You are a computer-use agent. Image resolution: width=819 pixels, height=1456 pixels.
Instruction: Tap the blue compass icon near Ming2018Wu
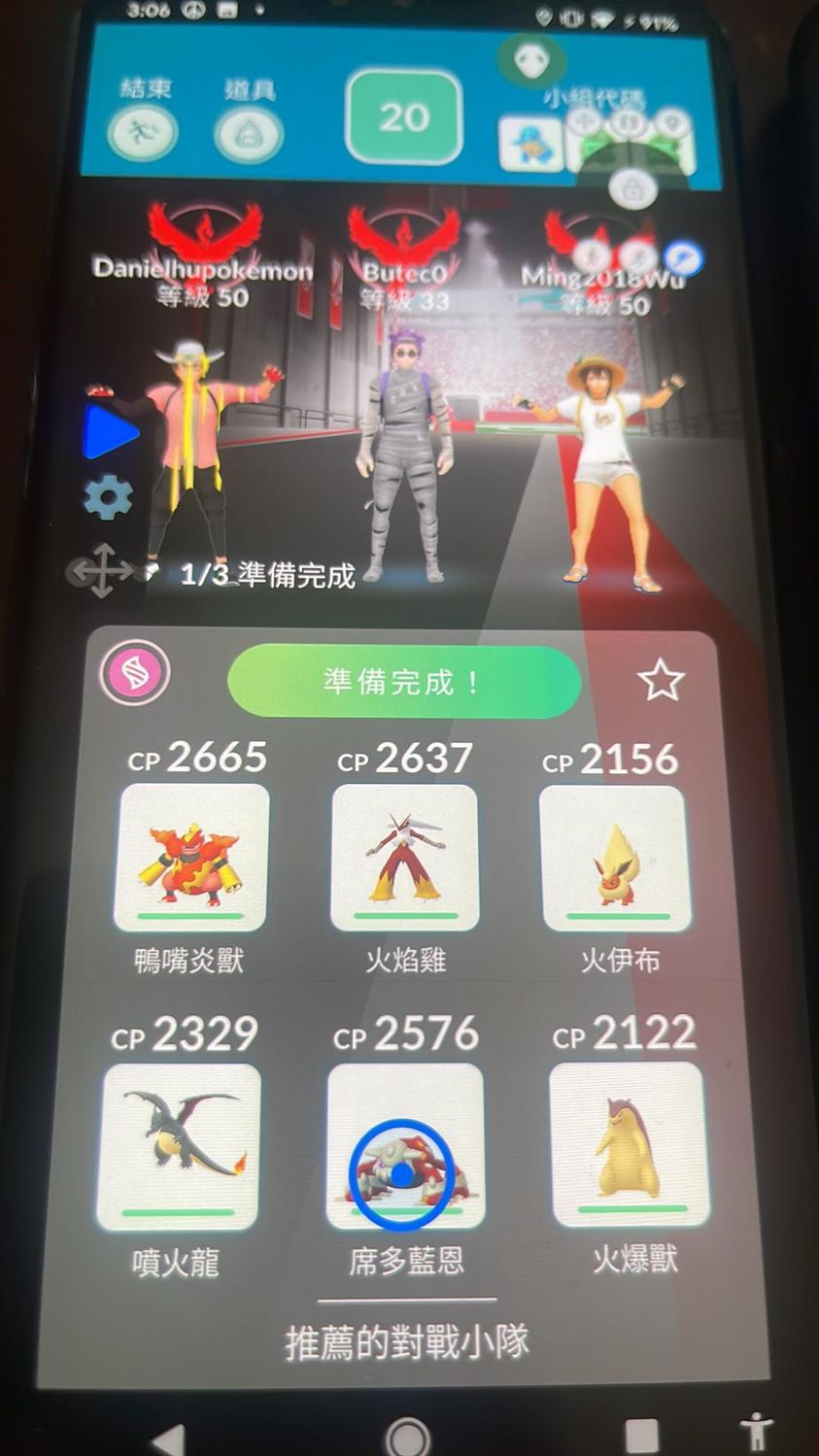685,256
